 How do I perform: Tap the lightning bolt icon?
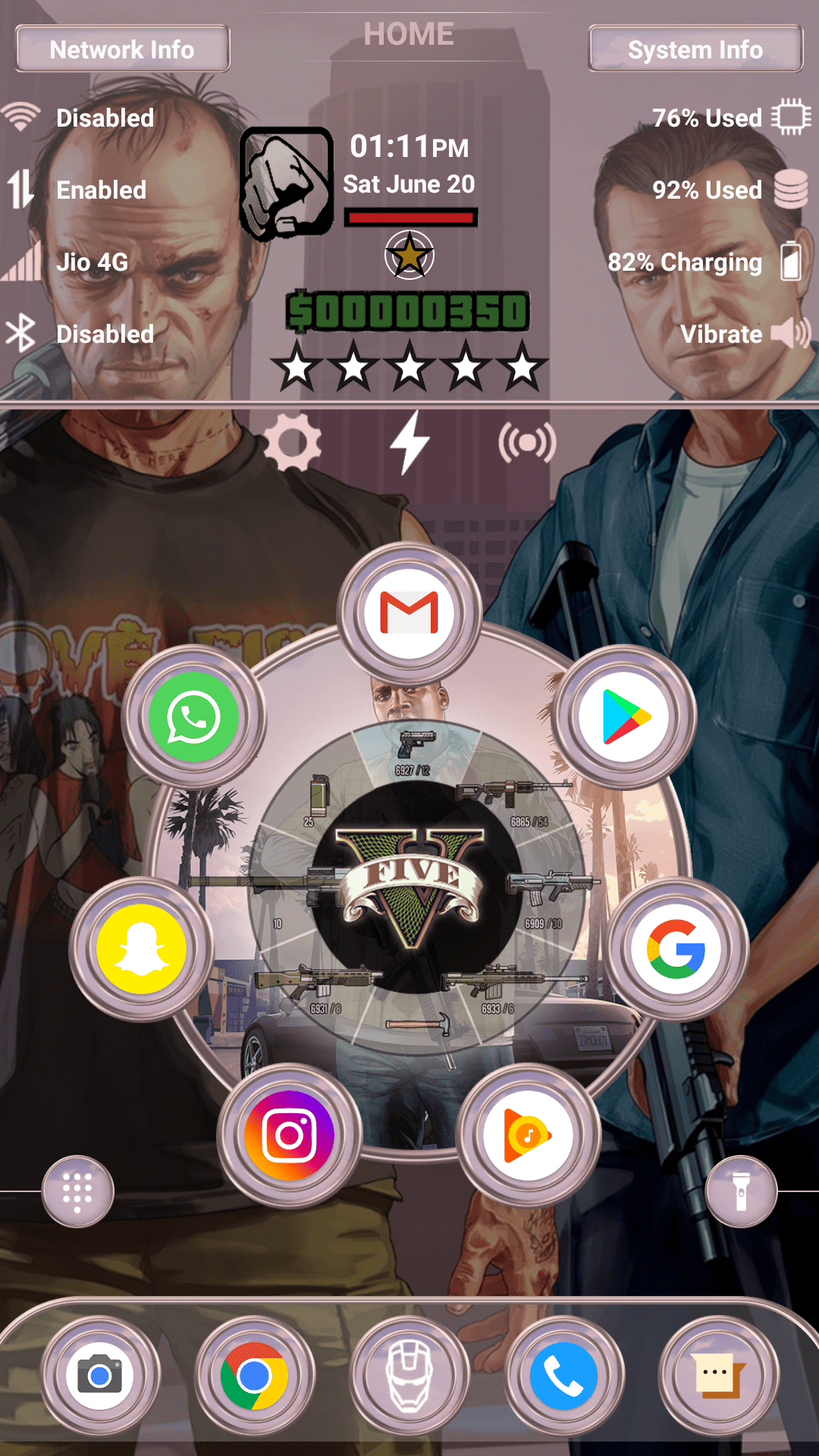[x=410, y=442]
